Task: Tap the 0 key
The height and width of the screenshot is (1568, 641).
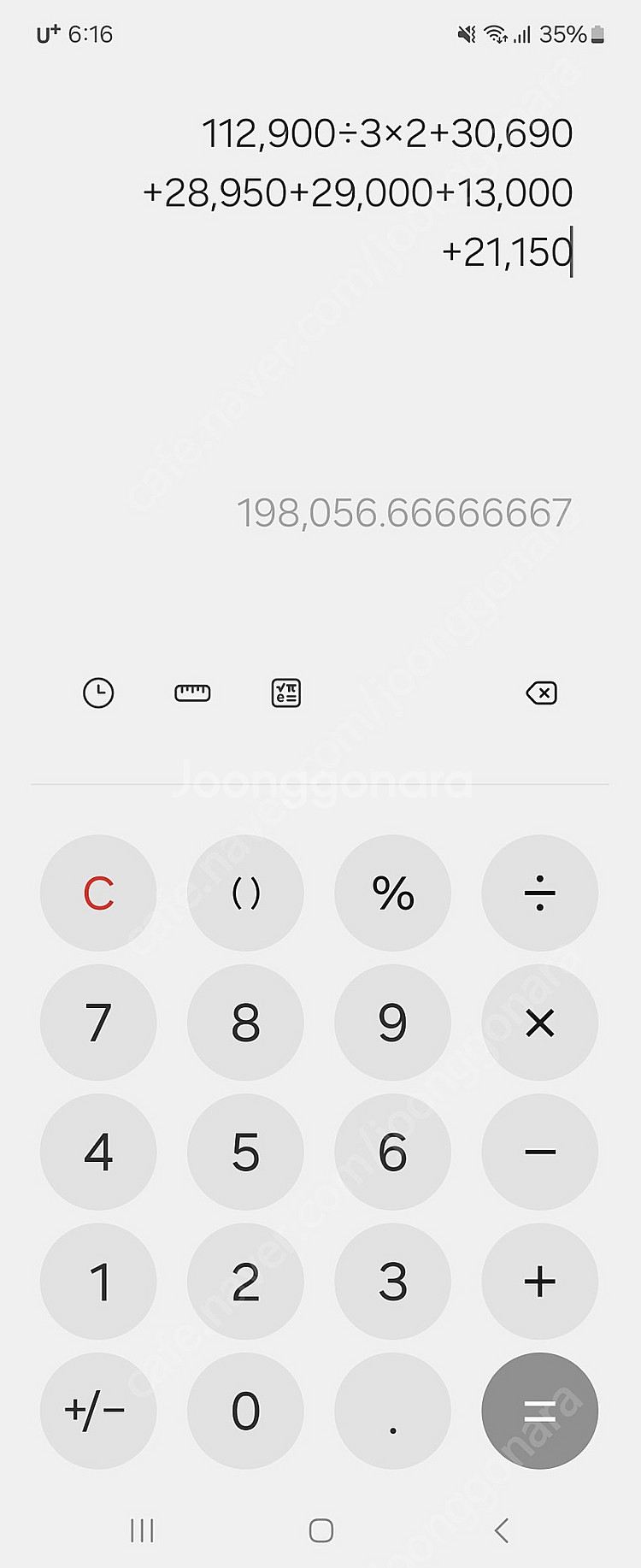Action: (245, 1411)
